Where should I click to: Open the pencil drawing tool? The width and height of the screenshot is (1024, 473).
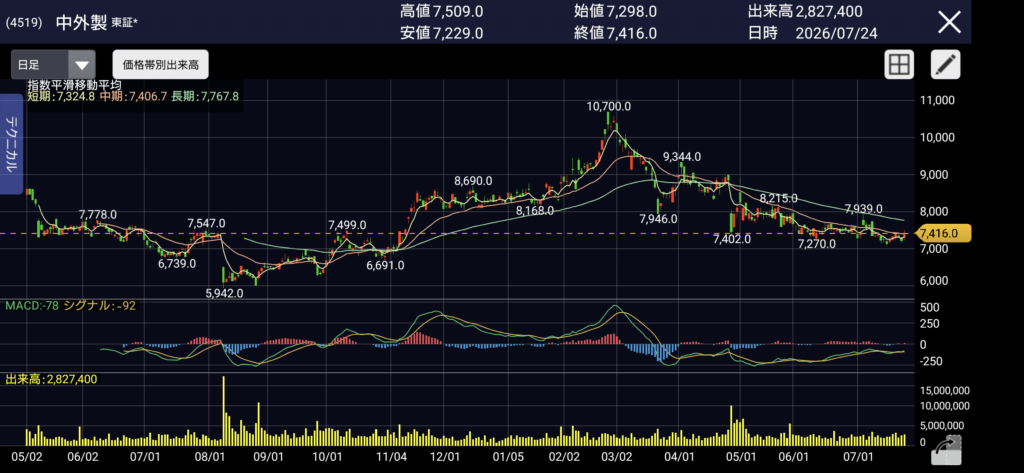coord(945,65)
